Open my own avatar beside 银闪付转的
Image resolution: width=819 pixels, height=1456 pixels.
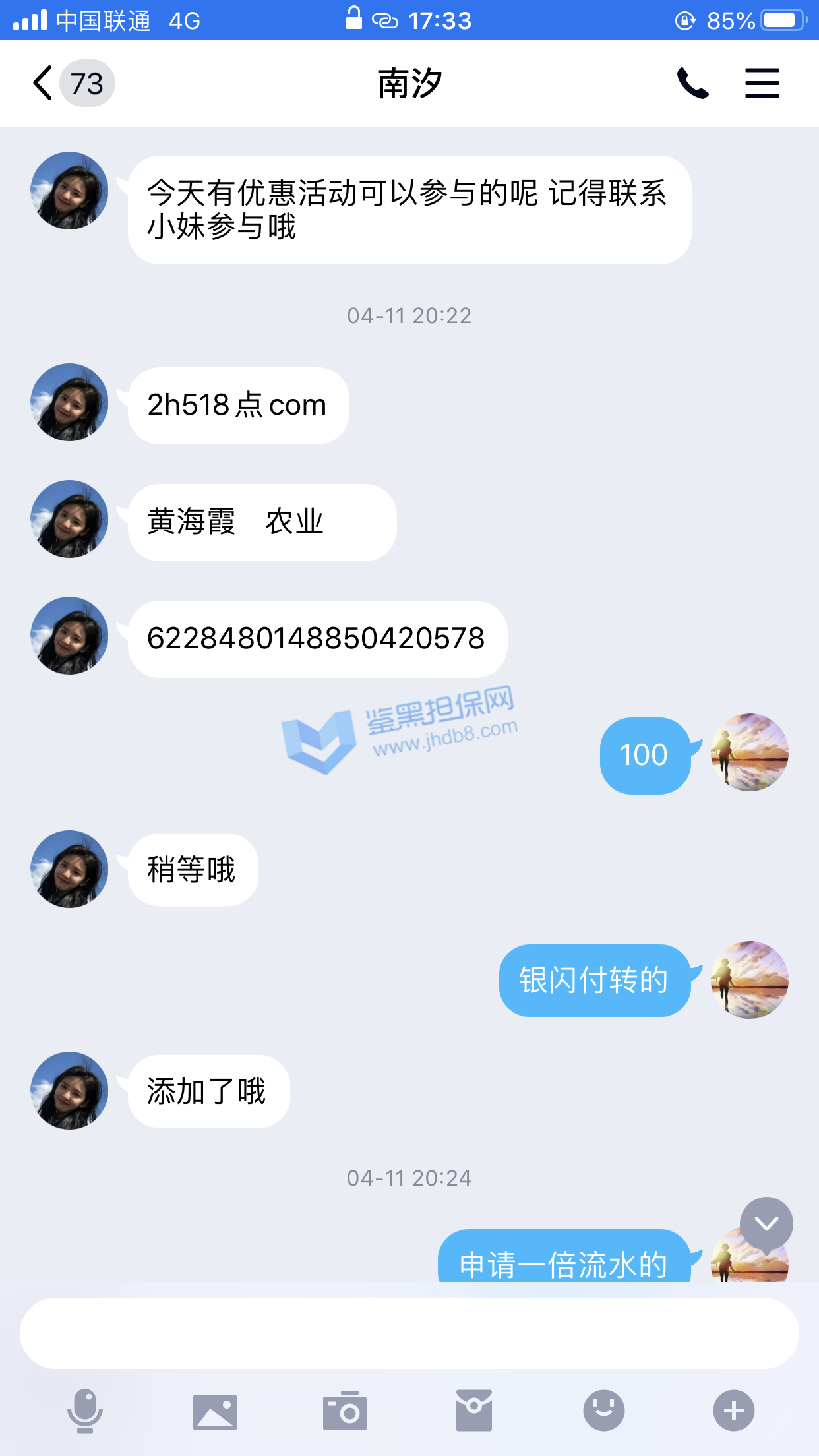(x=750, y=980)
